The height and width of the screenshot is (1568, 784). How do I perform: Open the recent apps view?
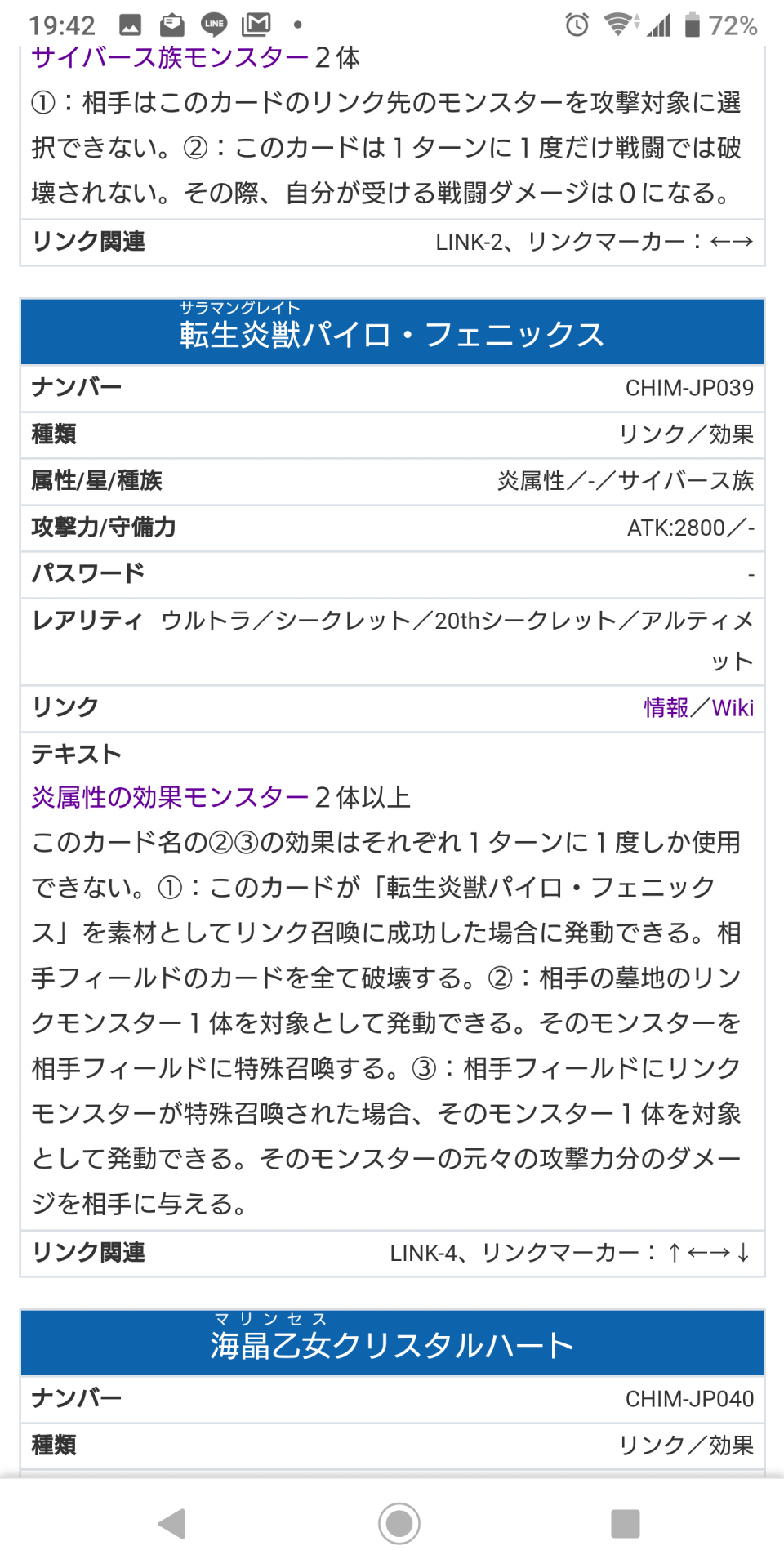pos(625,1524)
